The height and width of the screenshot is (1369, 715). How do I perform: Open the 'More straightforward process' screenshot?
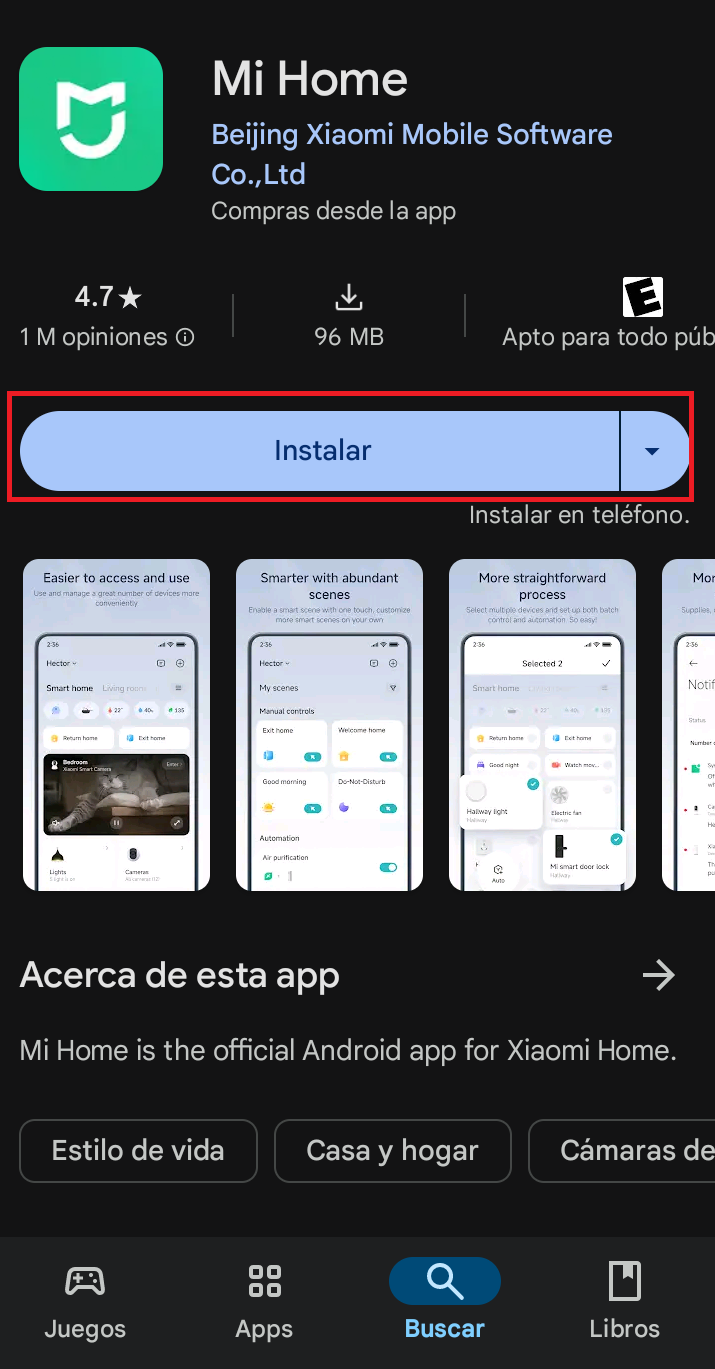coord(542,725)
